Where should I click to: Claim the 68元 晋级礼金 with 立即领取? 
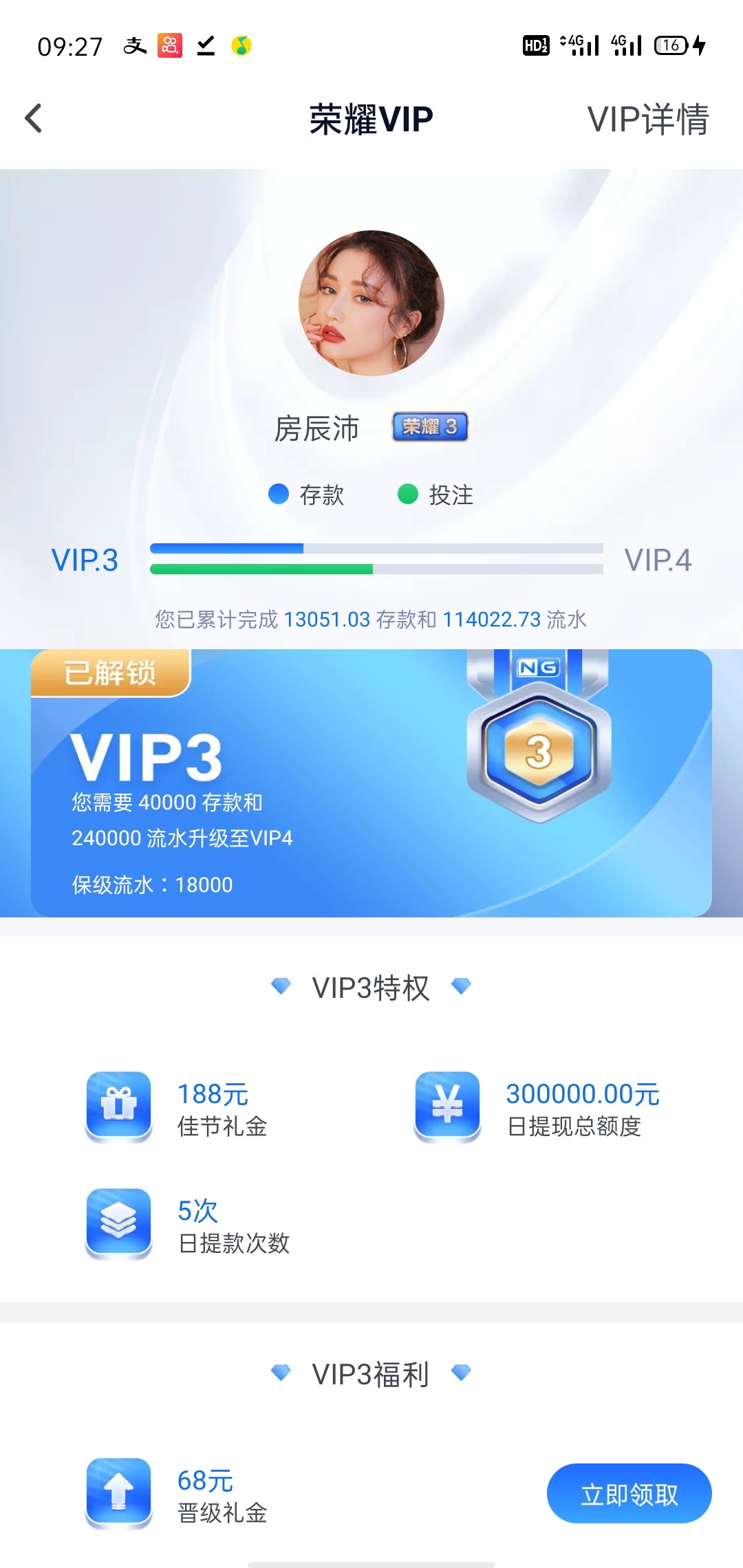[628, 1494]
